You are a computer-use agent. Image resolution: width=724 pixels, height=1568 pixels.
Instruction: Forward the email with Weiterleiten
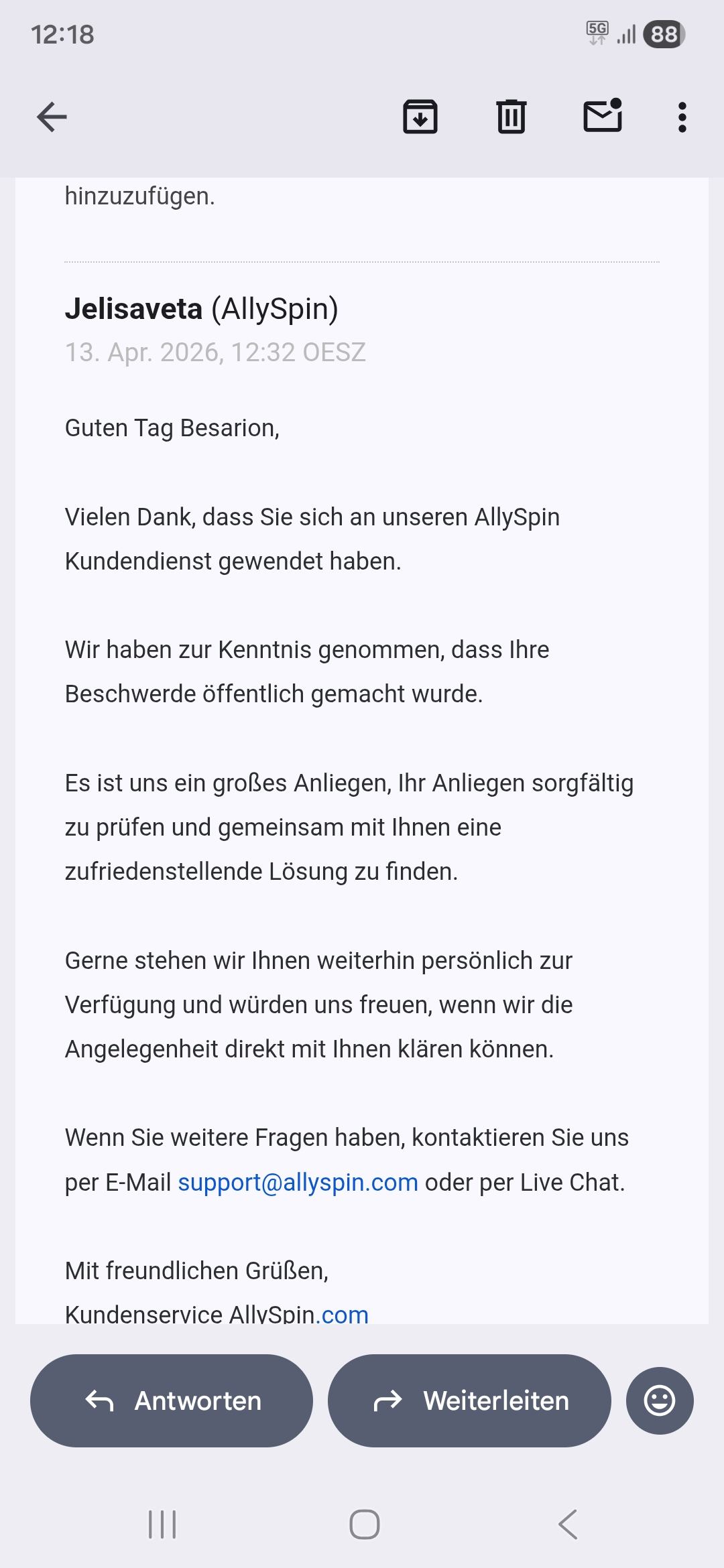point(469,1400)
